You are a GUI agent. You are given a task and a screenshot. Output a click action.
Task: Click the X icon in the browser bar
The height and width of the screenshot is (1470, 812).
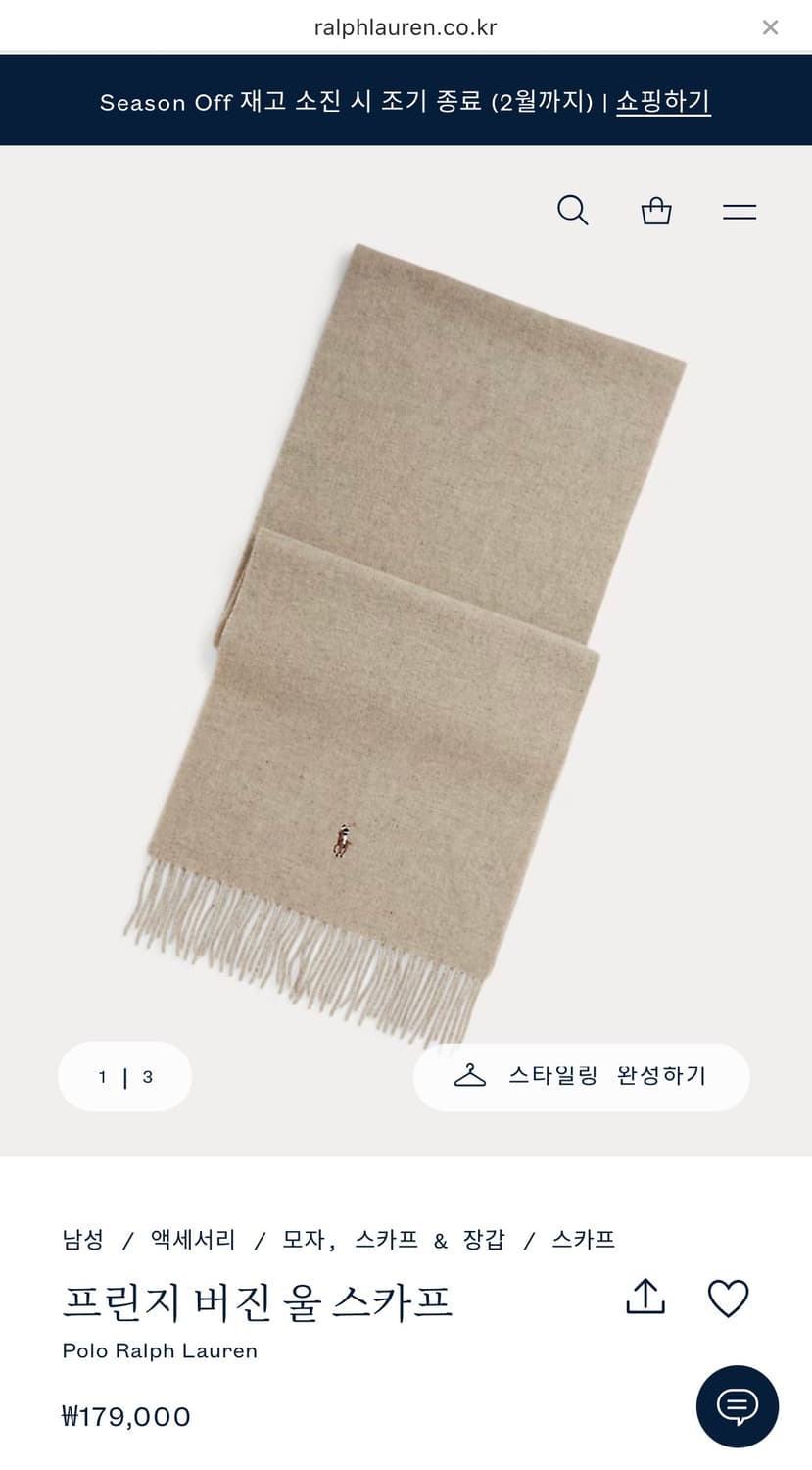point(770,27)
